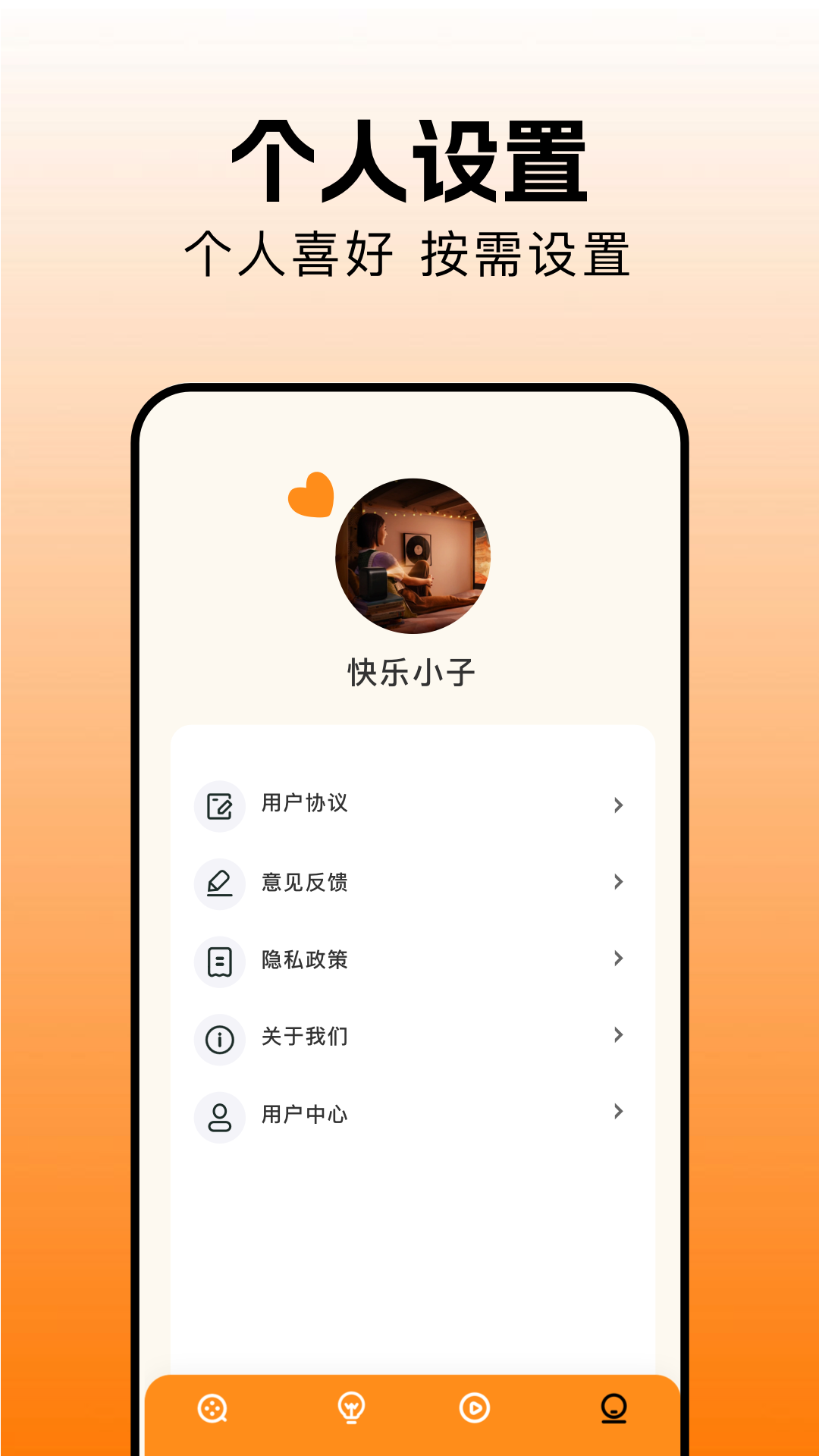Click the 关于我们 info circle icon
Screen dimensions: 819x1456
[219, 1035]
